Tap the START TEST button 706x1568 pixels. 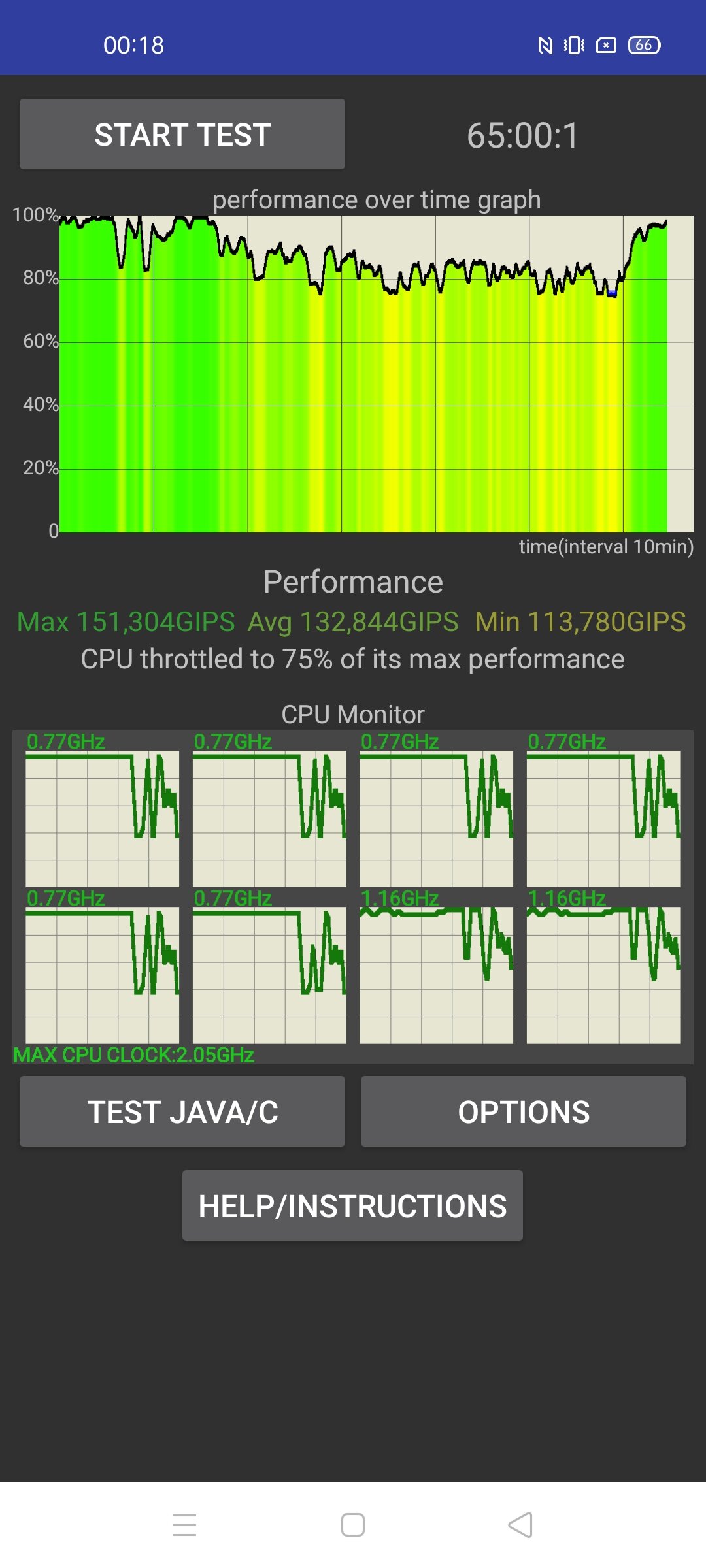click(x=182, y=134)
